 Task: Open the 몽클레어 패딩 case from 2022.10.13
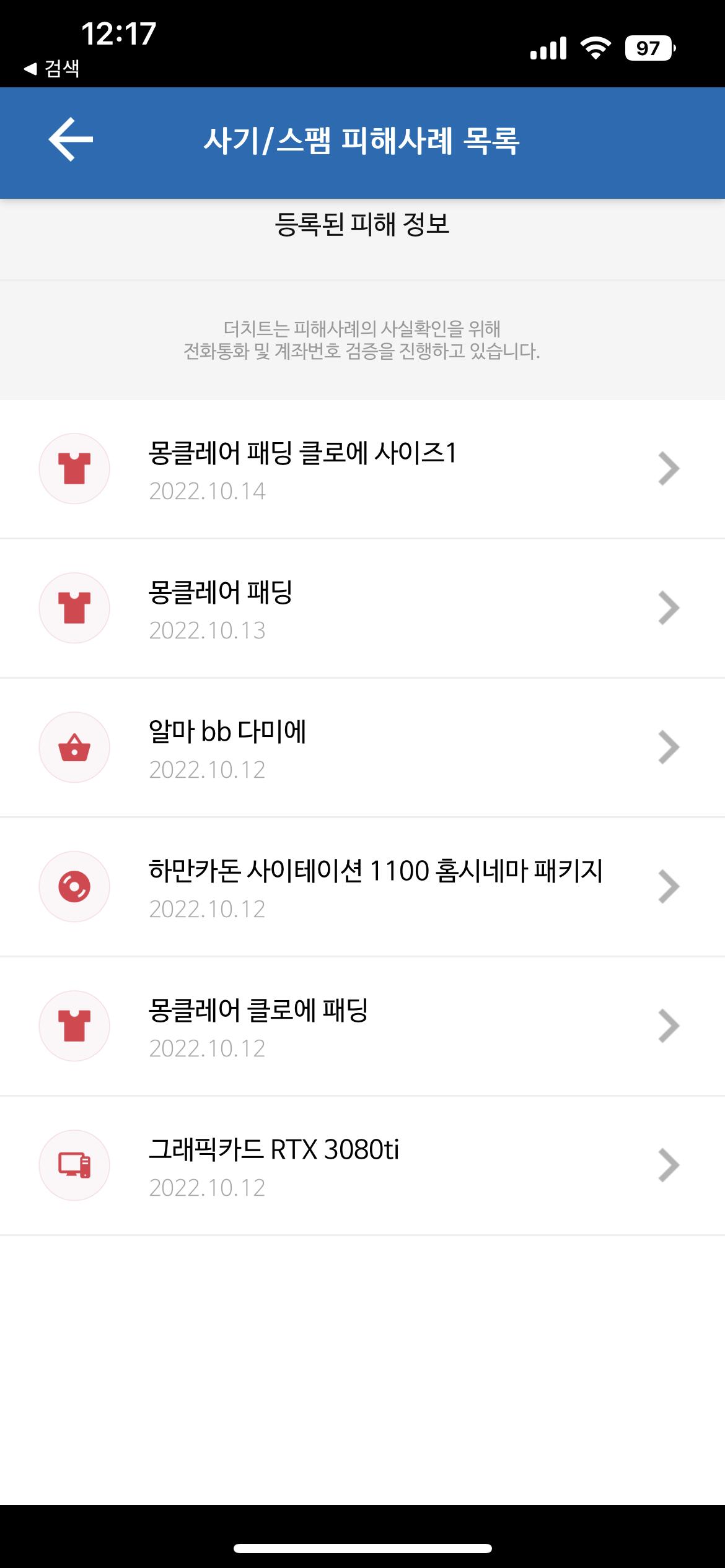[x=362, y=609]
